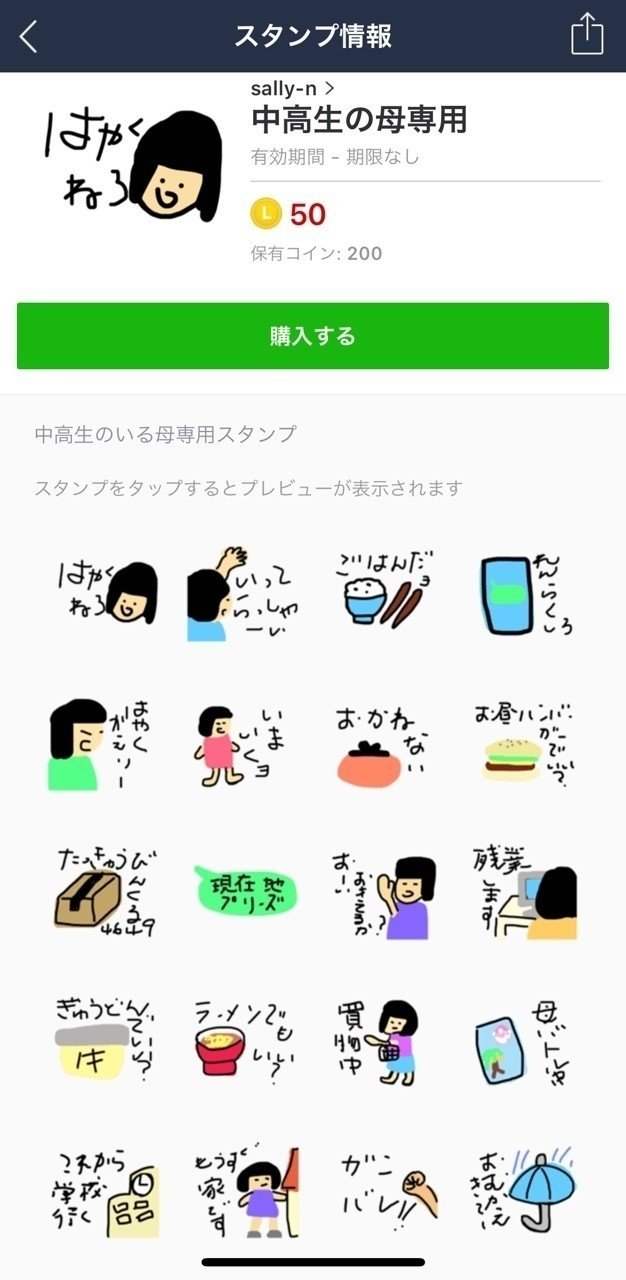Go back from the スタンプ情報 page
The width and height of the screenshot is (626, 1280).
click(x=29, y=37)
